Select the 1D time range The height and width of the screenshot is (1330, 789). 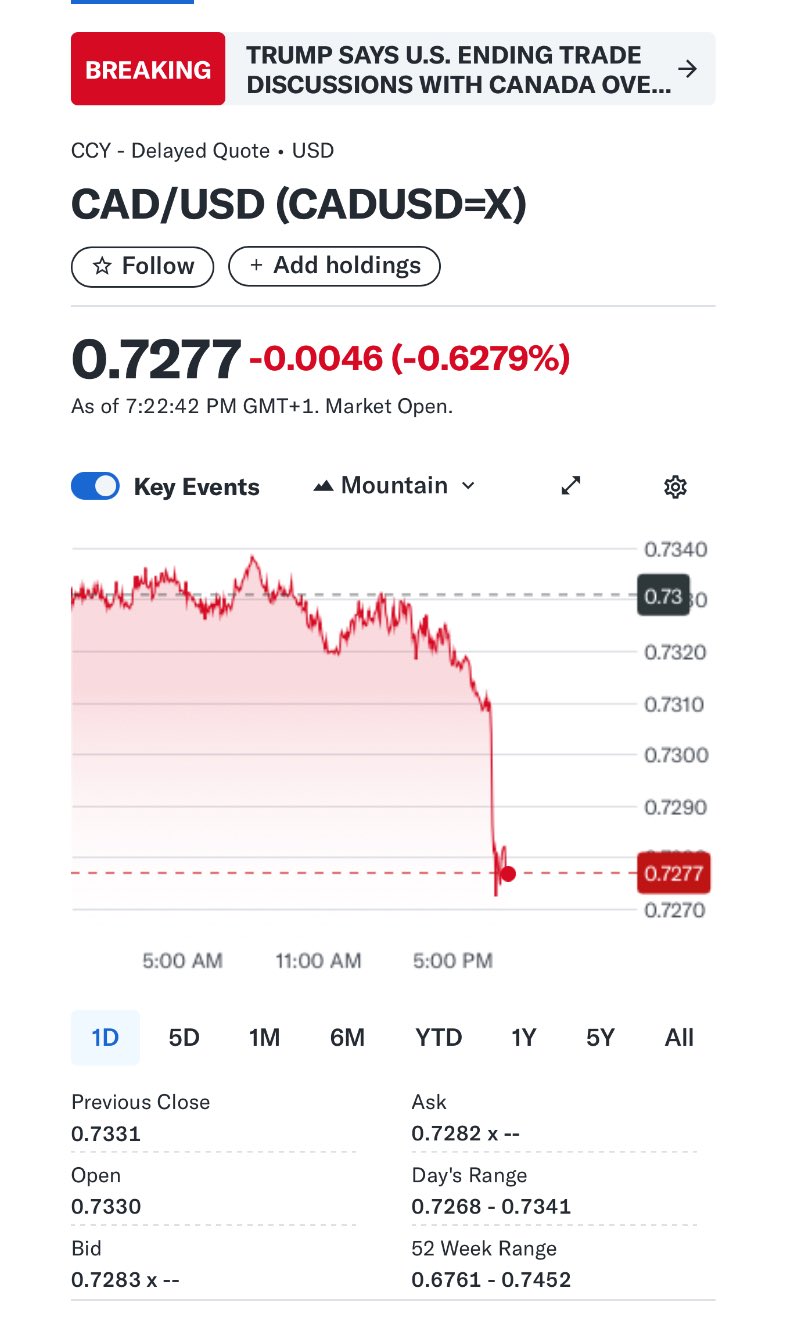(x=105, y=1038)
